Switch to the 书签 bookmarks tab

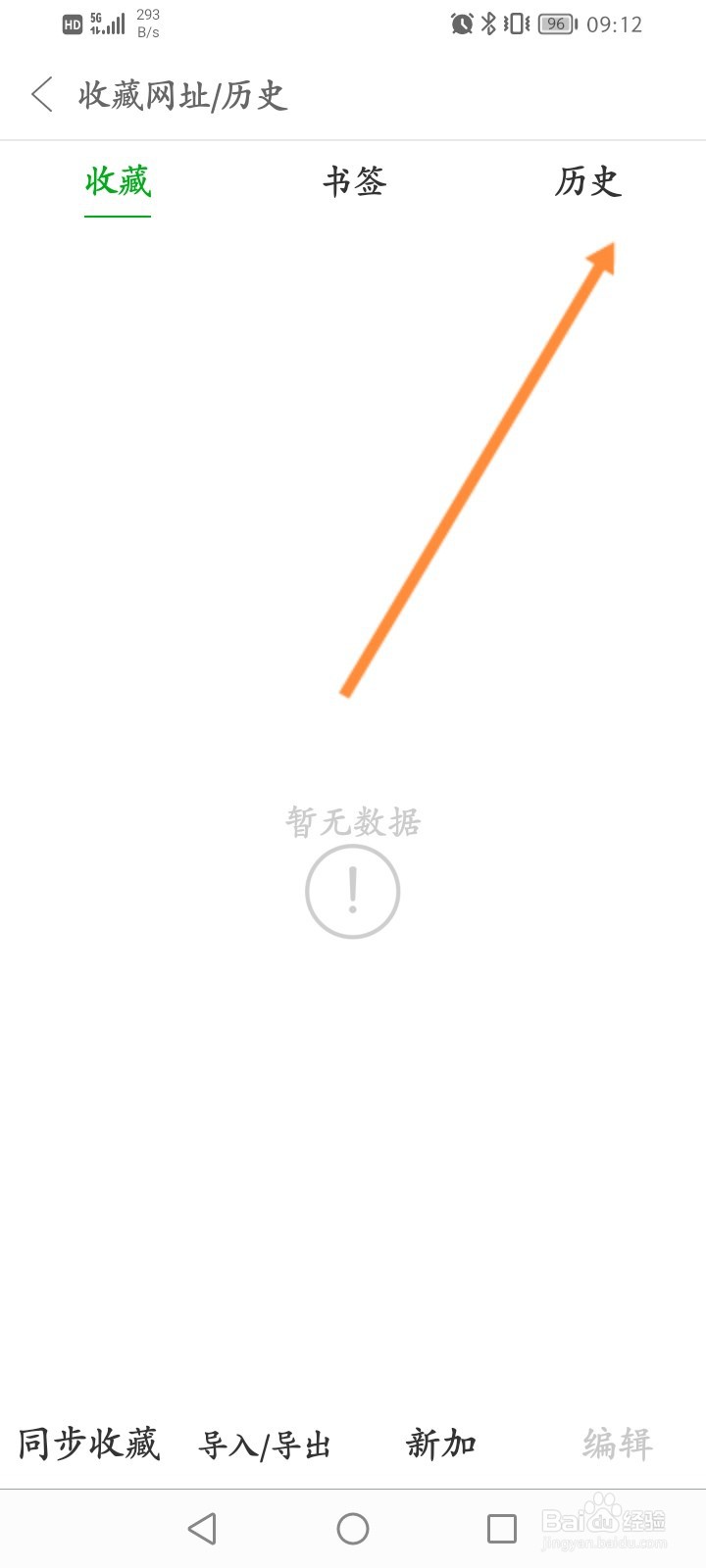click(x=355, y=181)
